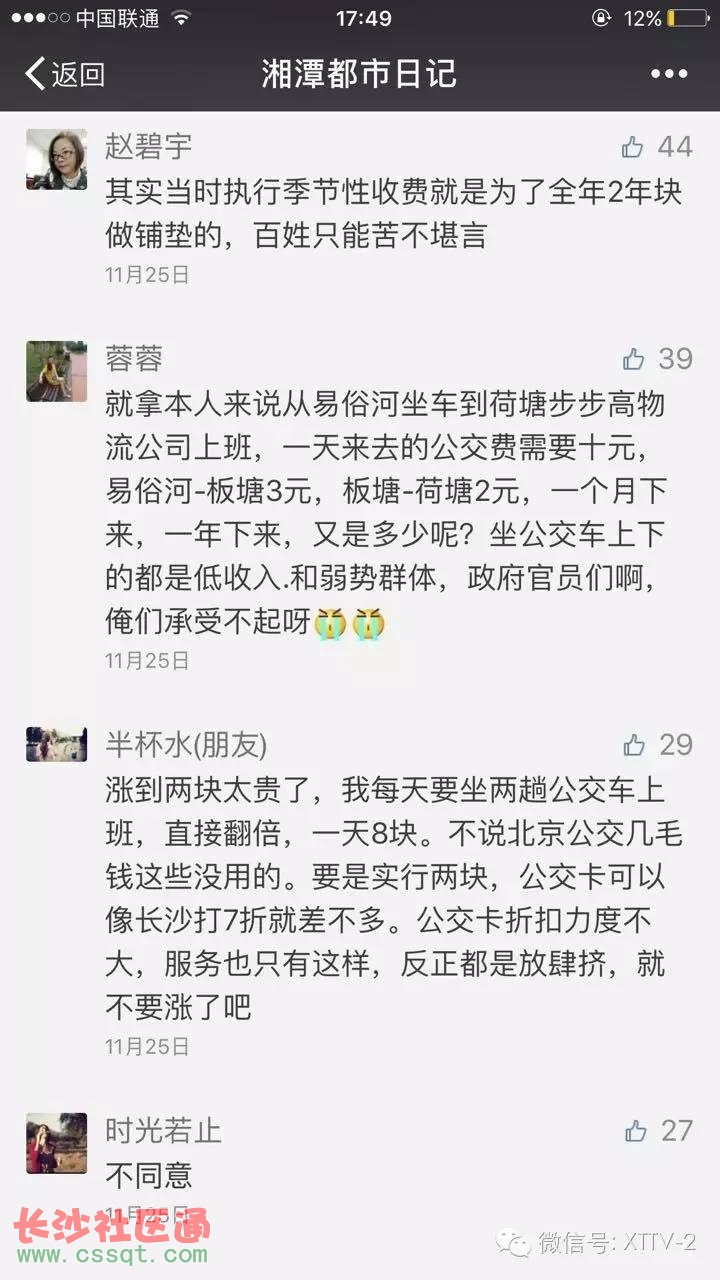Screen dimensions: 720x1280
Task: Like 蓉蓉's comment
Action: pos(633,359)
